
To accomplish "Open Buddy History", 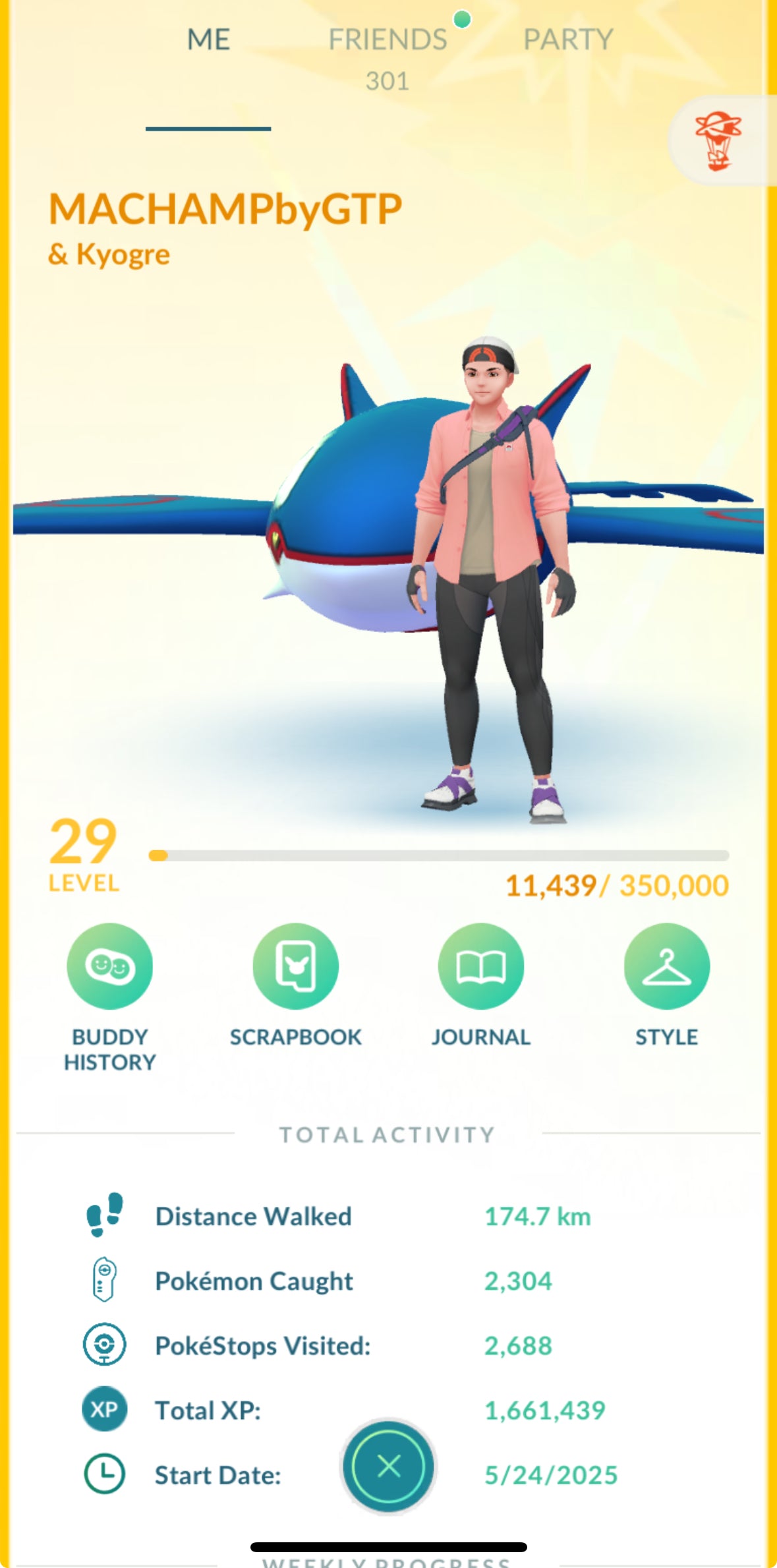I will point(109,967).
